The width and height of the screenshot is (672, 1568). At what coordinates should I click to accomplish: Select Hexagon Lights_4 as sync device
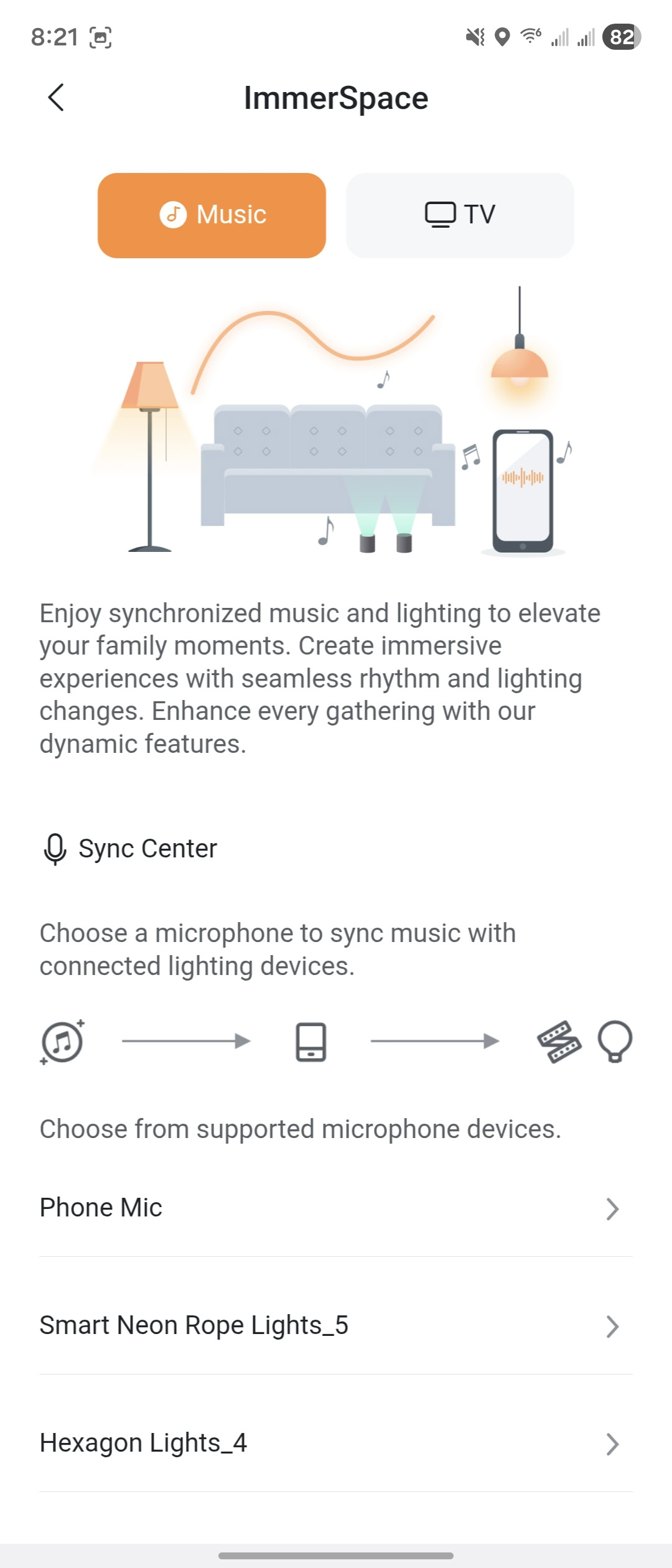click(336, 1444)
